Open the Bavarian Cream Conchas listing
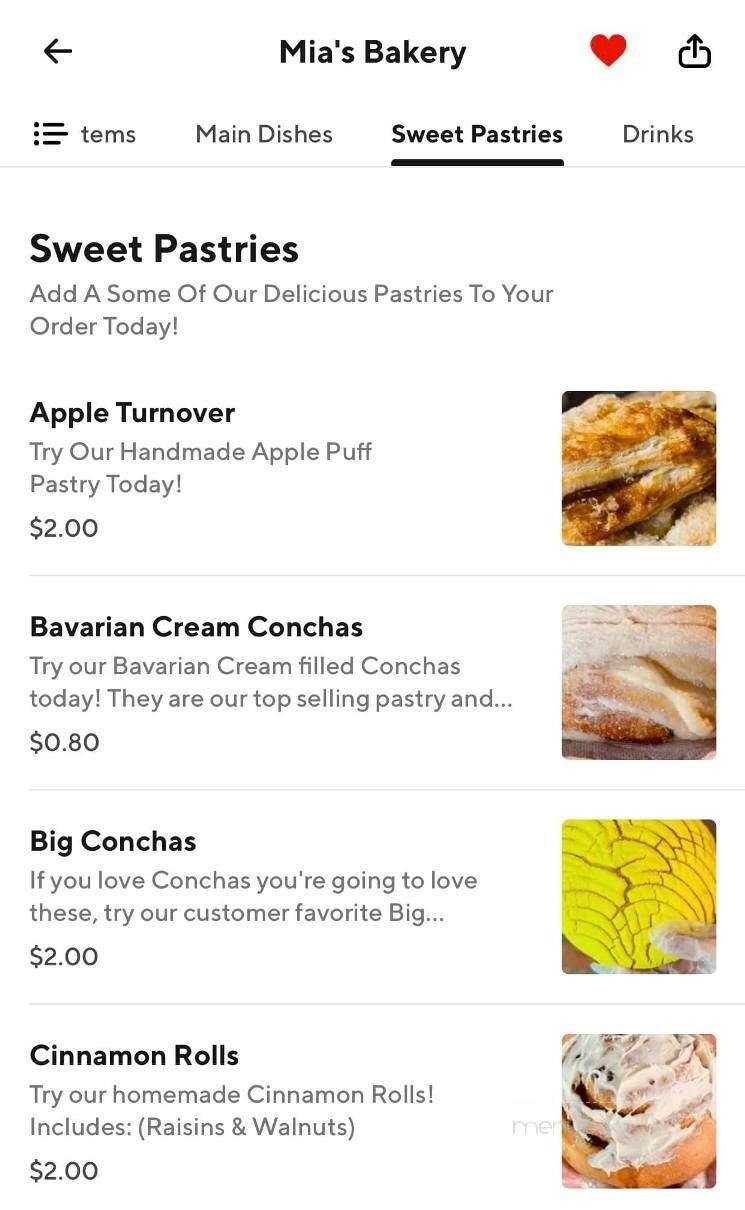The width and height of the screenshot is (745, 1210). [x=195, y=627]
